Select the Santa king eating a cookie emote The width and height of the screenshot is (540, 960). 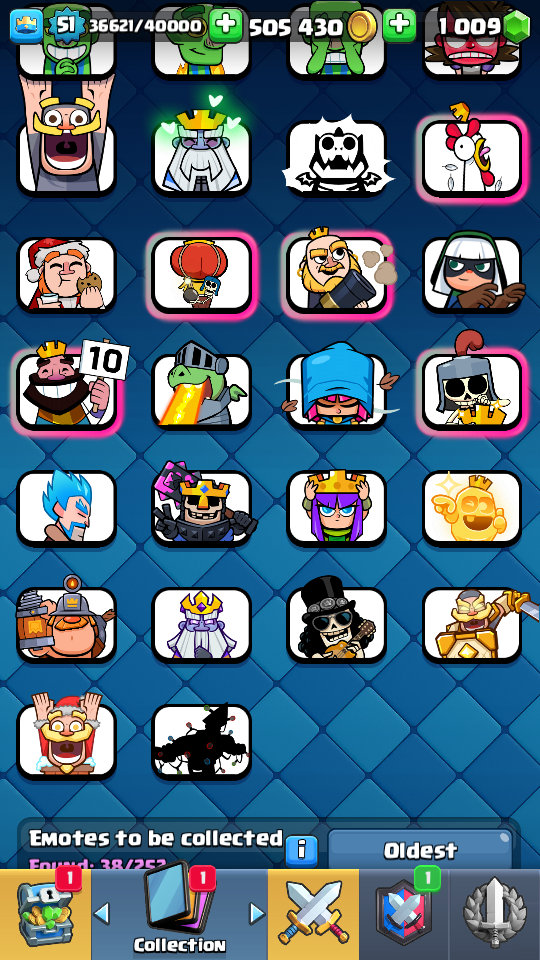click(67, 274)
